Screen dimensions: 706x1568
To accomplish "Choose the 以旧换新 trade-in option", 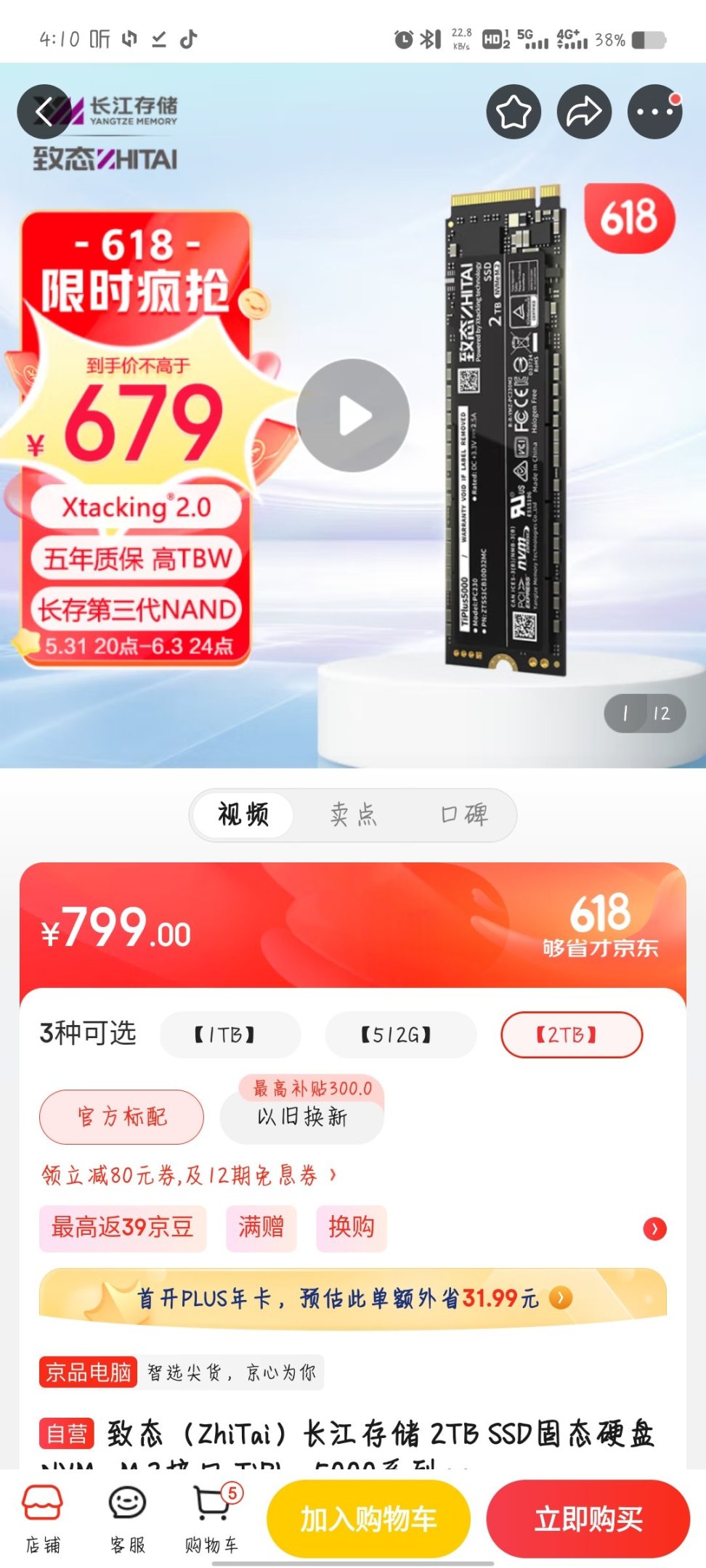I will point(302,1118).
